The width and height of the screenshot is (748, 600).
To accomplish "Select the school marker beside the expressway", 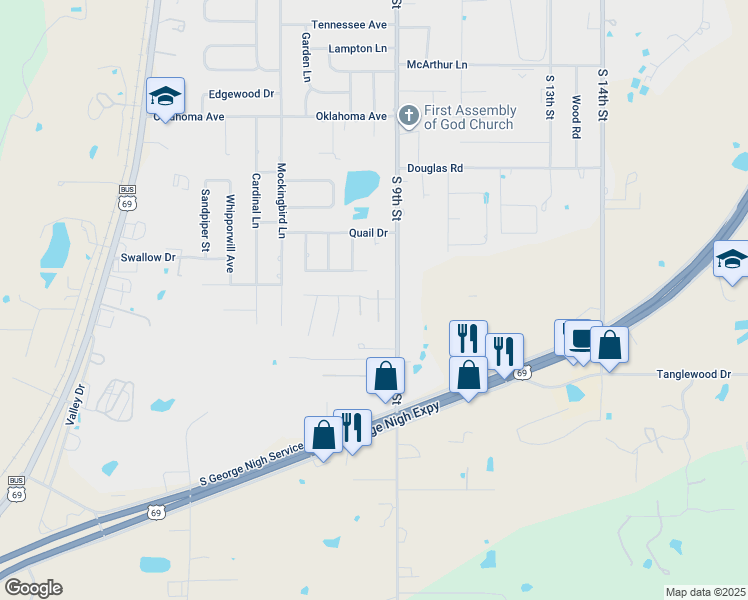I will coord(732,259).
